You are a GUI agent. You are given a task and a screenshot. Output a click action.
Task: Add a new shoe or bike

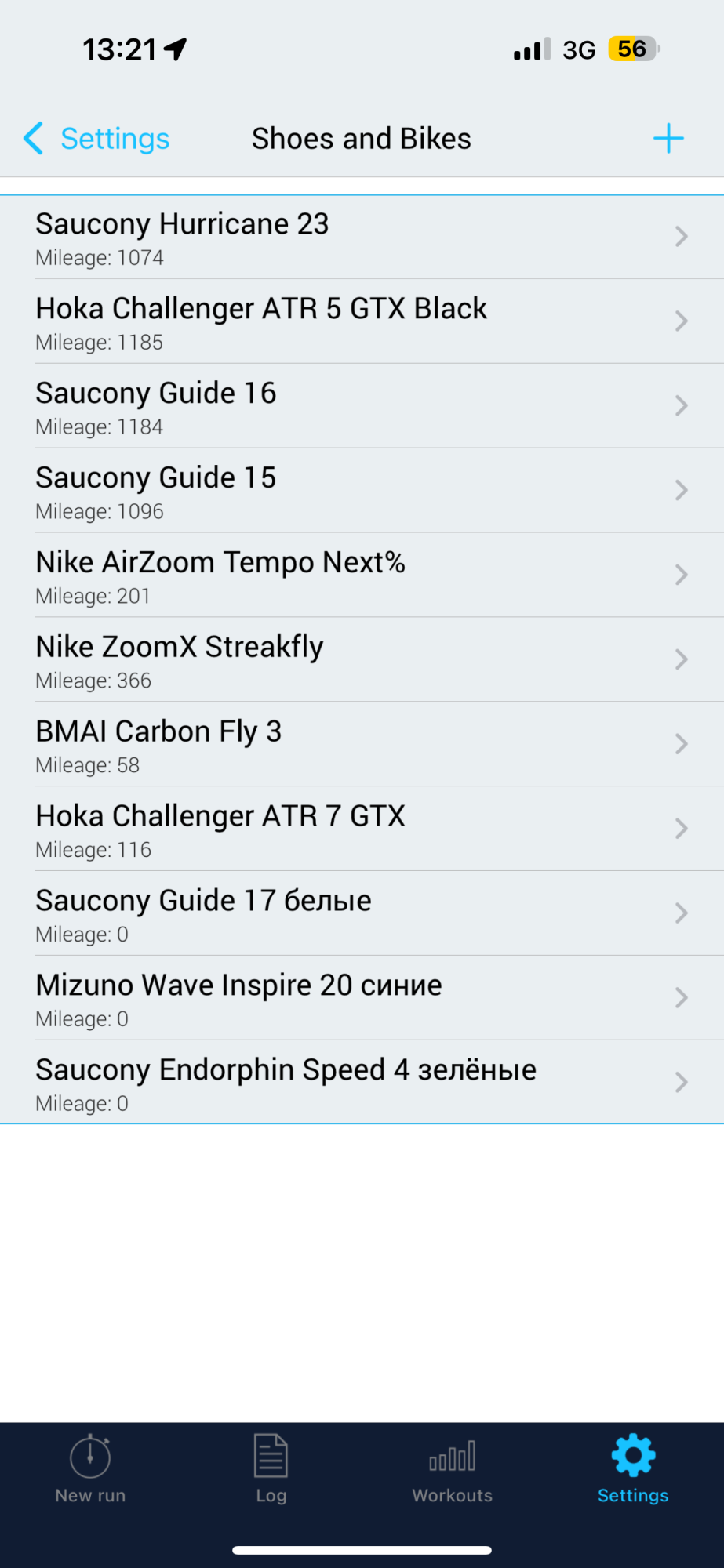668,139
